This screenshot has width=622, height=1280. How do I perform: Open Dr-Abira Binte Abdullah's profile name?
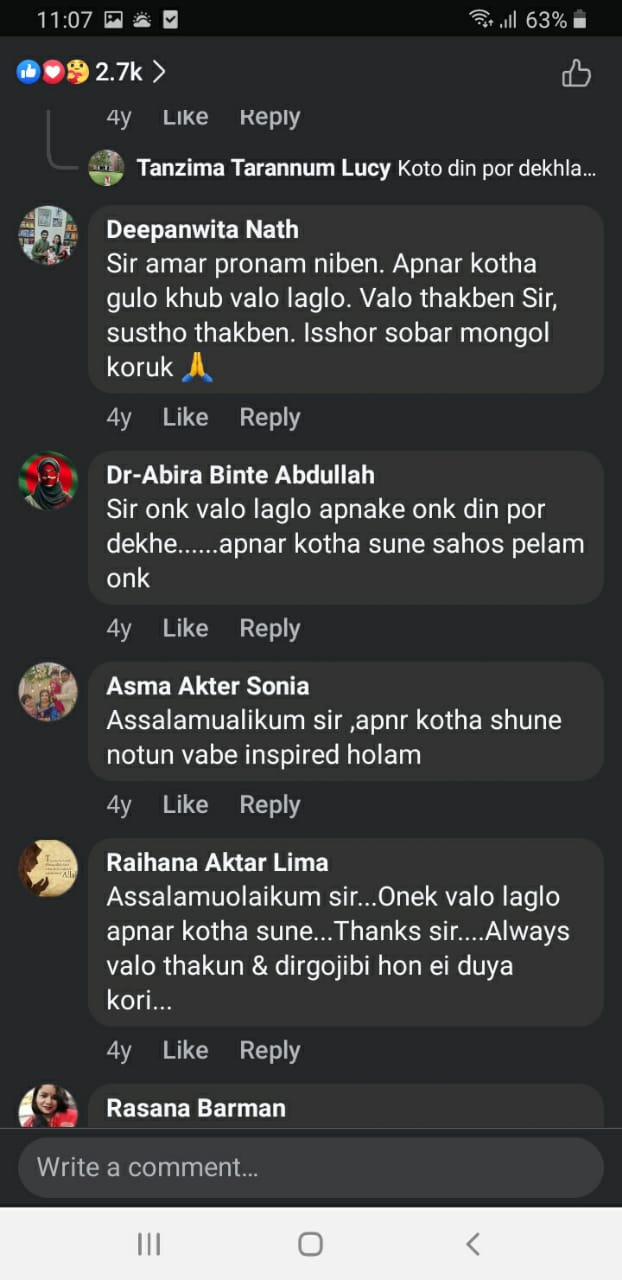pos(240,475)
